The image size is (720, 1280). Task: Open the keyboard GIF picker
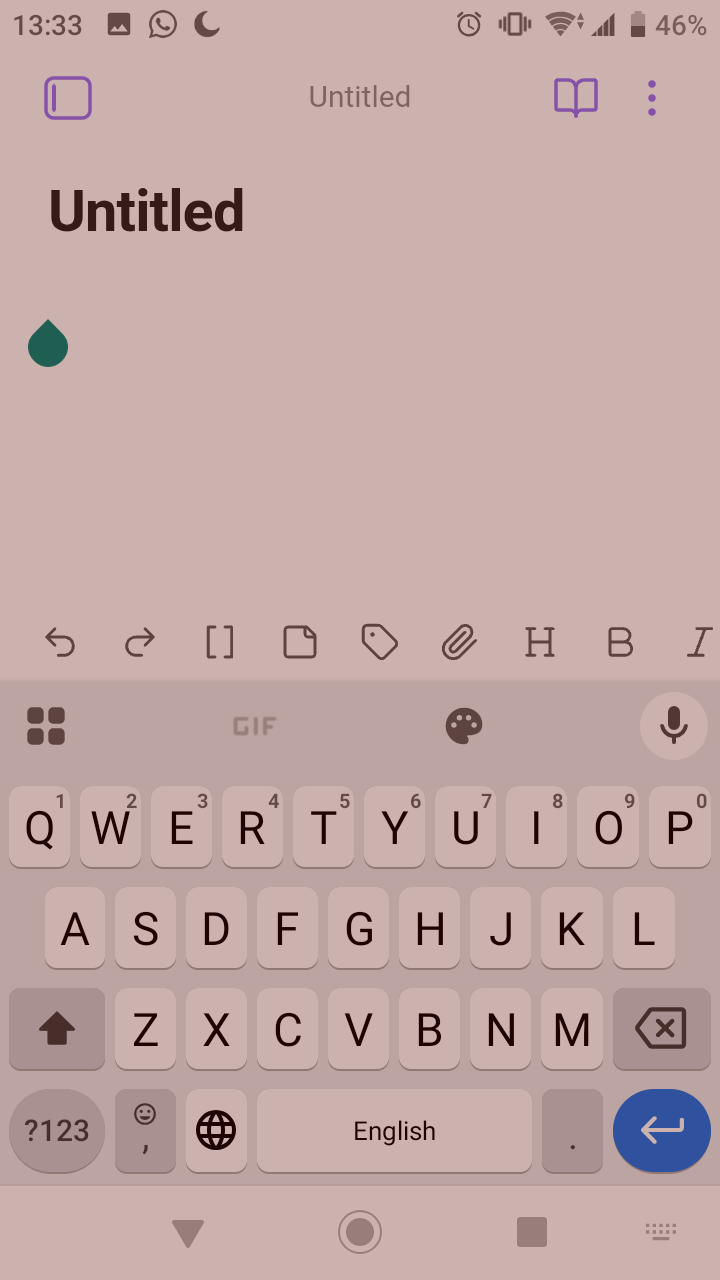click(x=254, y=726)
